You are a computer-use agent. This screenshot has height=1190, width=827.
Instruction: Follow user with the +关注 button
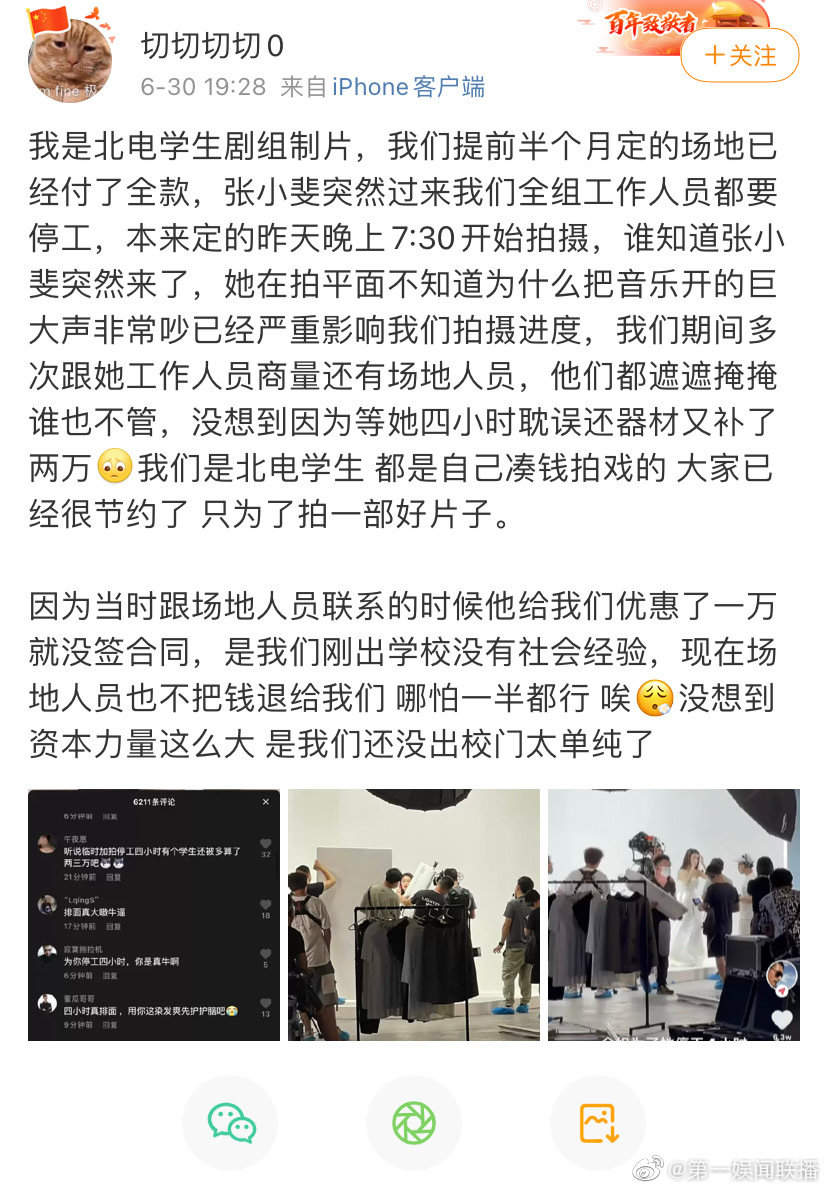(740, 55)
